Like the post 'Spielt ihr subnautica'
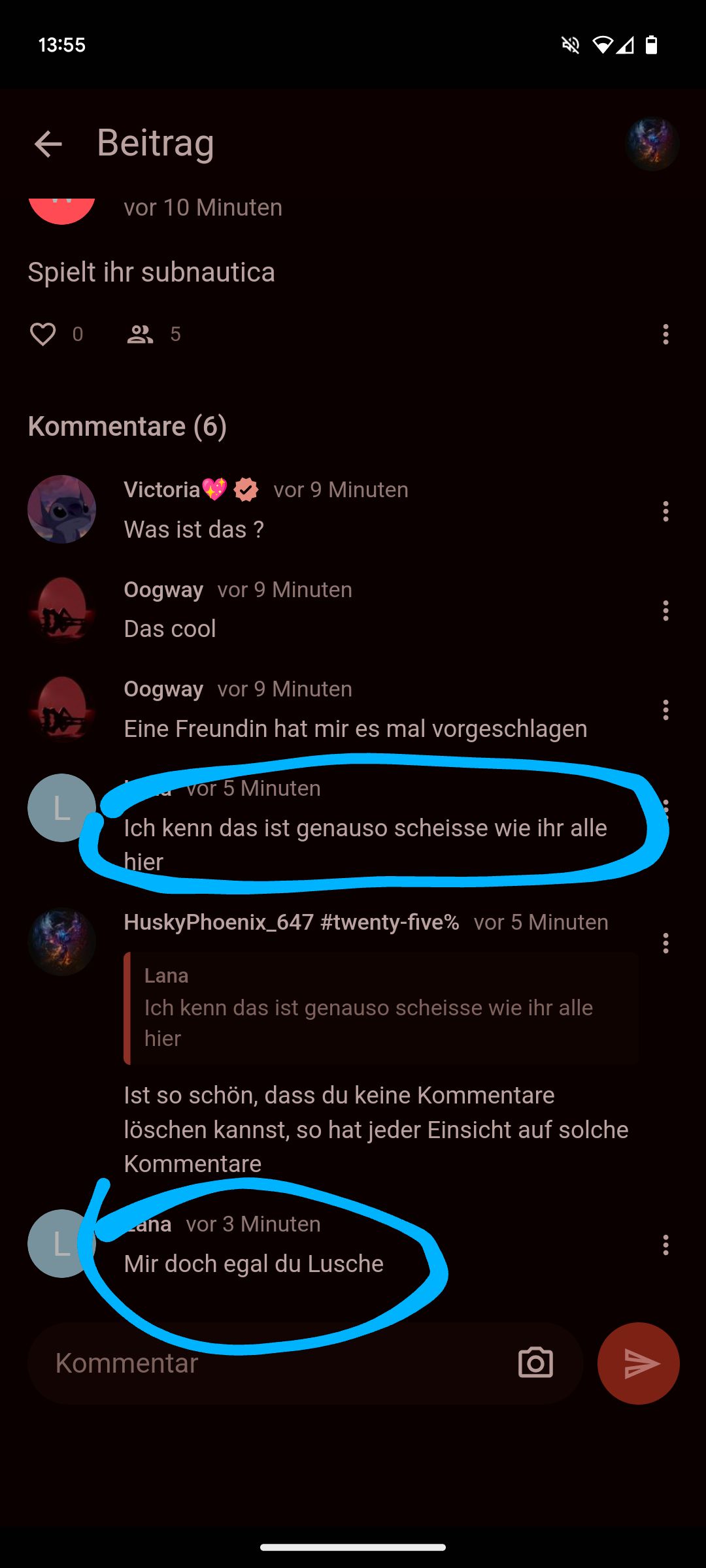The width and height of the screenshot is (706, 1568). (43, 335)
